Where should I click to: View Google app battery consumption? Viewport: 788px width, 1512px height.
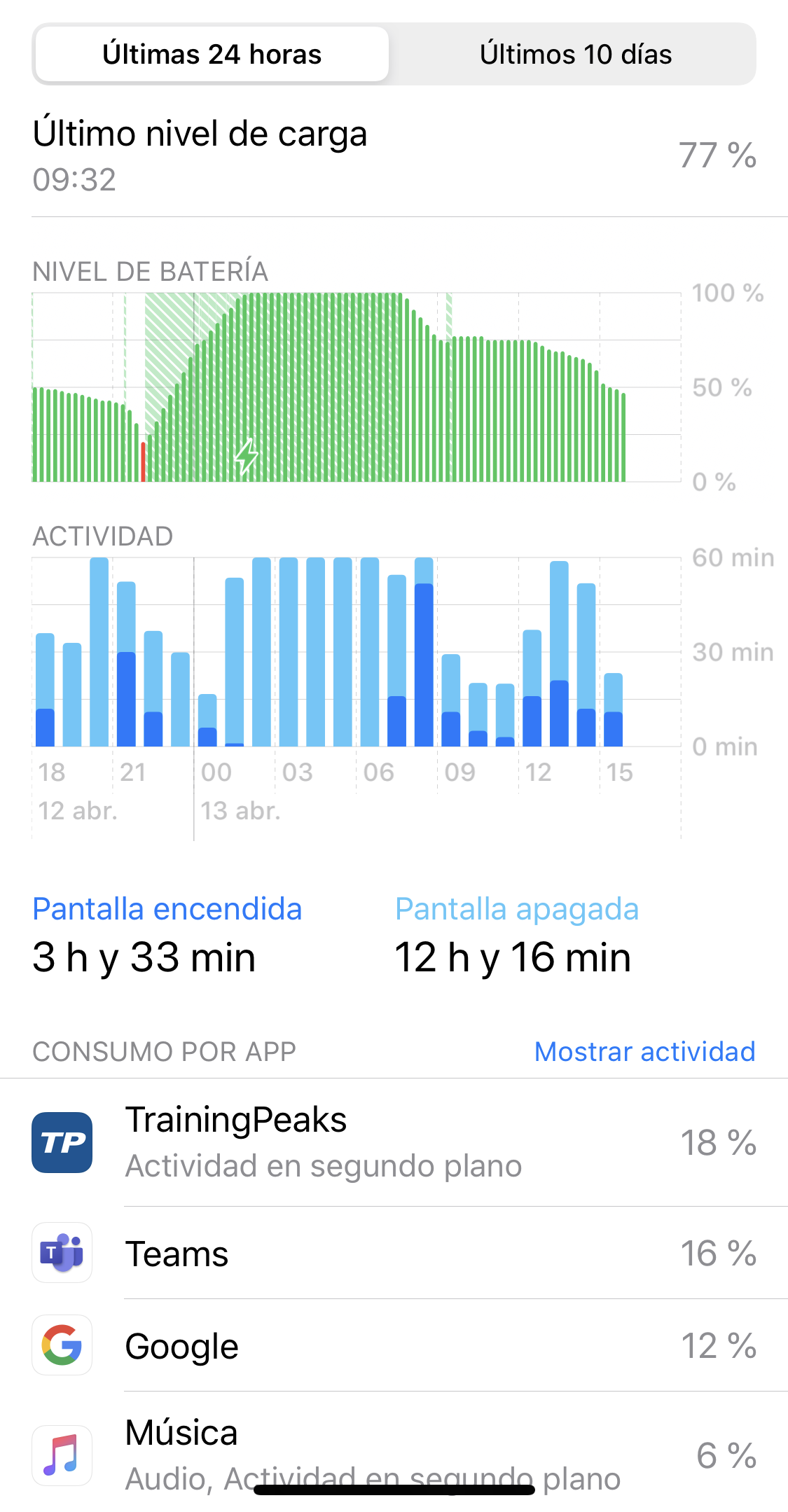[x=394, y=1345]
